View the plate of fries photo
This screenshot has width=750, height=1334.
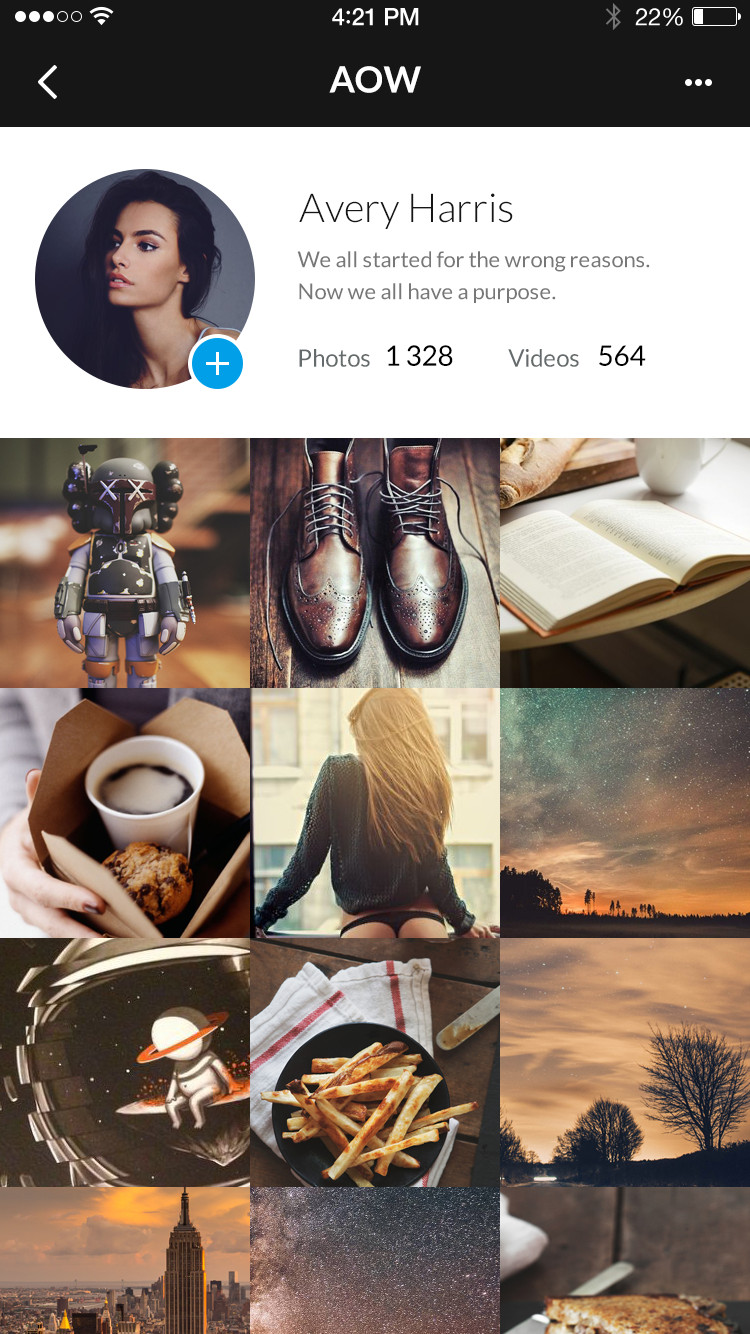375,1062
